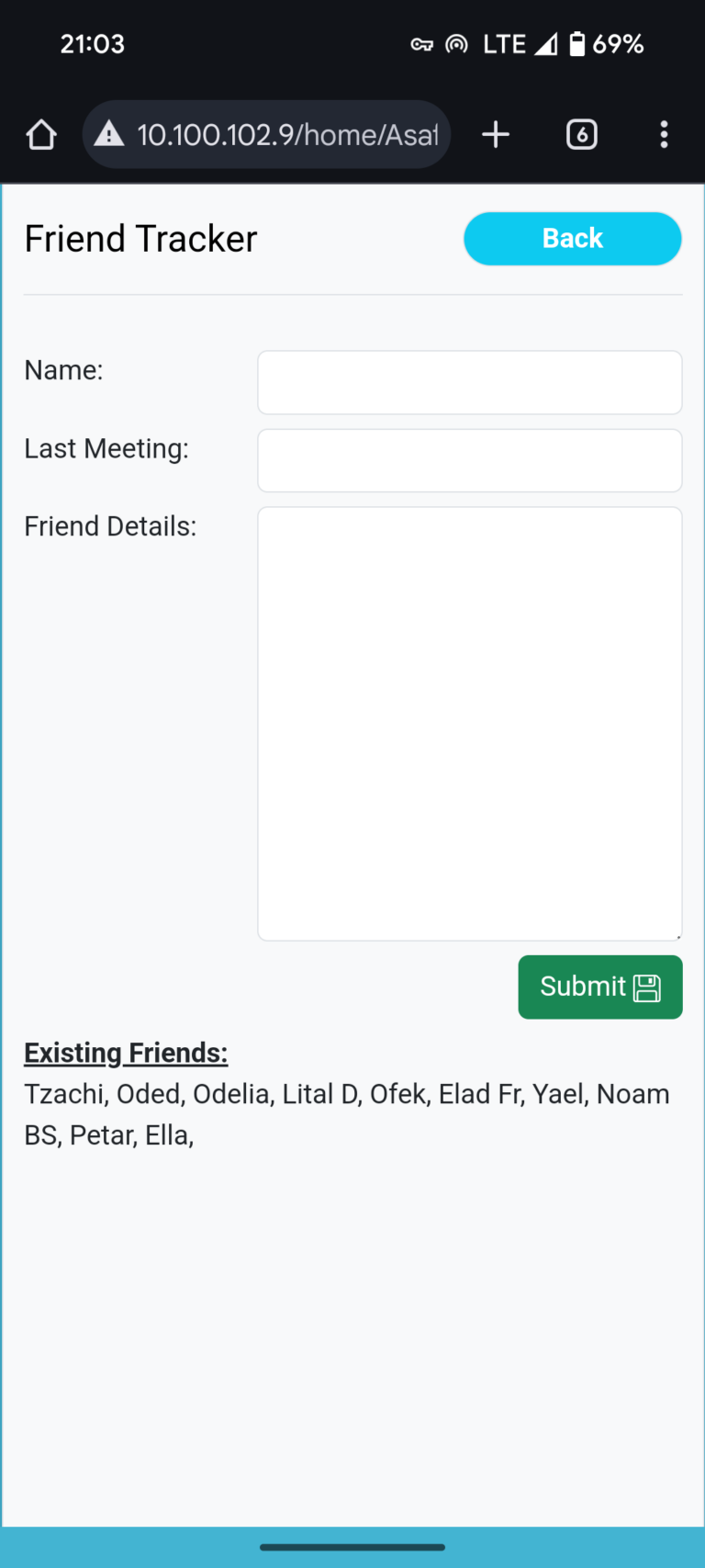Open the browser home page

coord(41,135)
